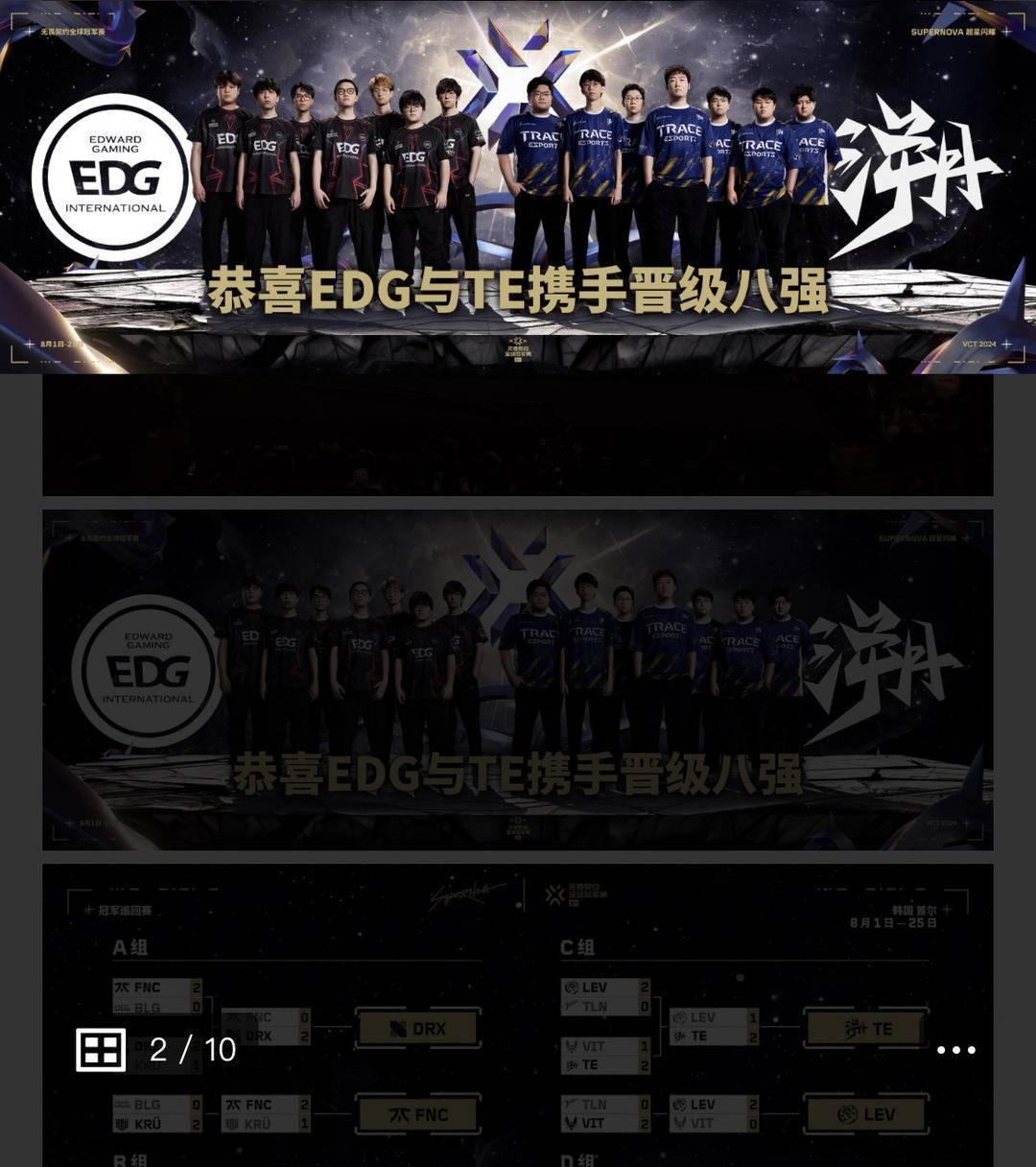Click the LEV team logo in Group C
Viewport: 1036px width, 1167px height.
[569, 987]
